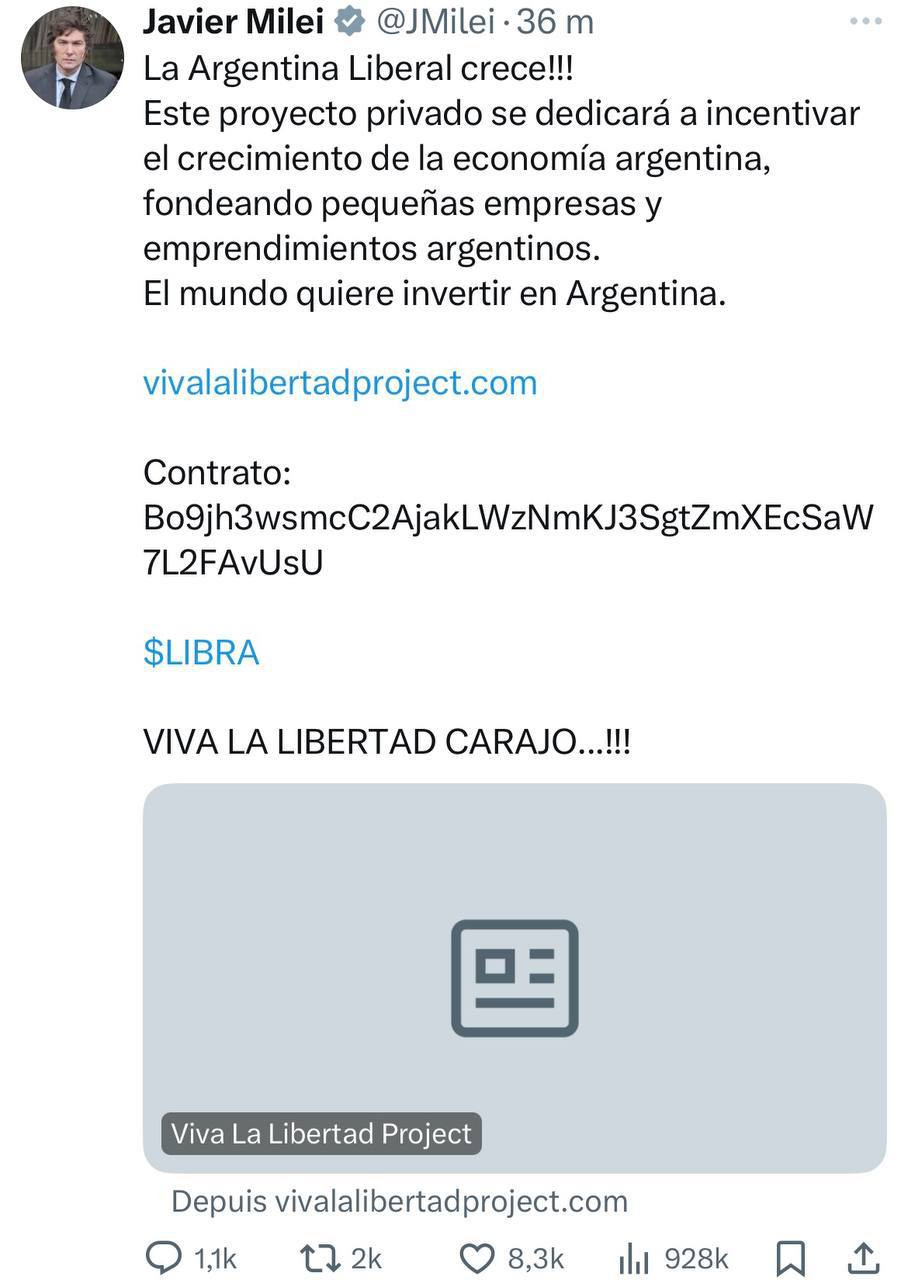Share the tweet with the upload icon
The height and width of the screenshot is (1280, 908).
point(865,1257)
